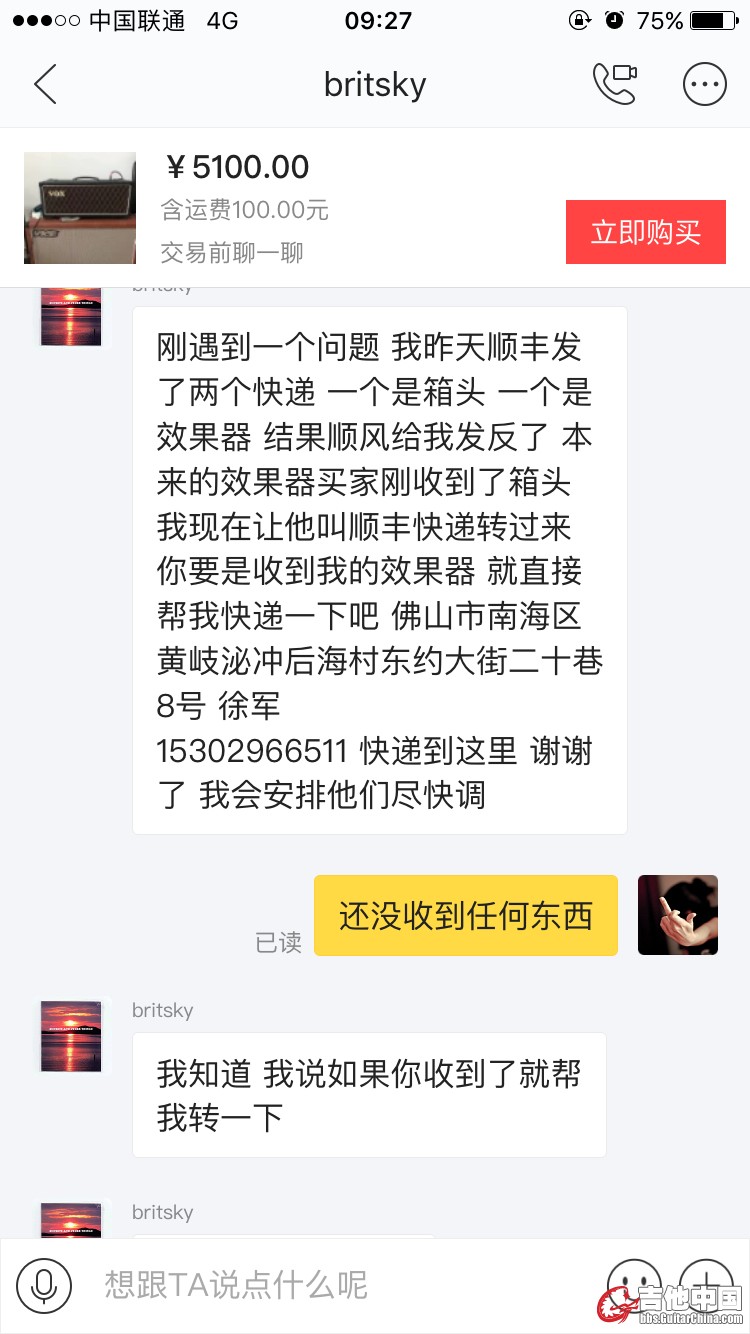Start a voice or video call with britsky
The height and width of the screenshot is (1334, 750).
click(614, 85)
